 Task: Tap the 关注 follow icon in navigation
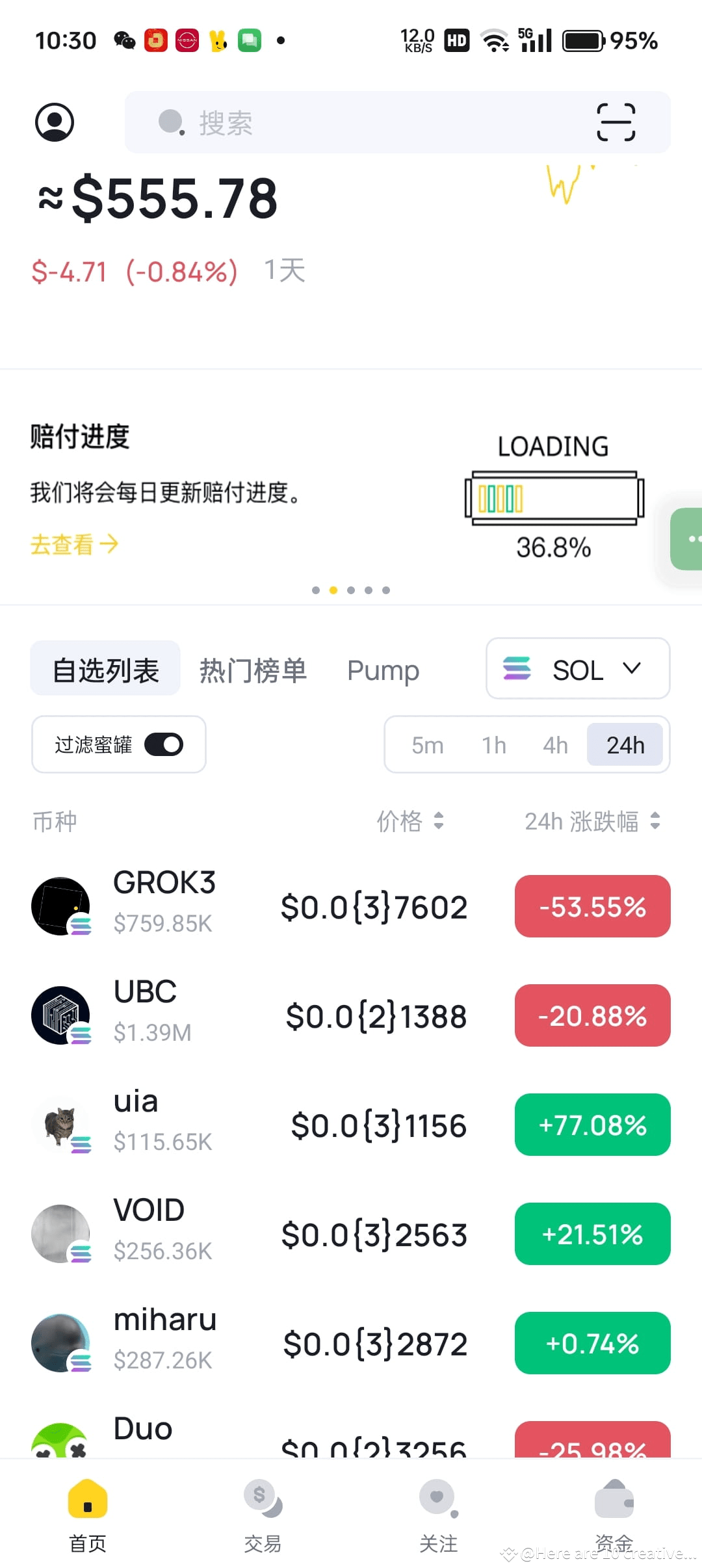tap(438, 1498)
